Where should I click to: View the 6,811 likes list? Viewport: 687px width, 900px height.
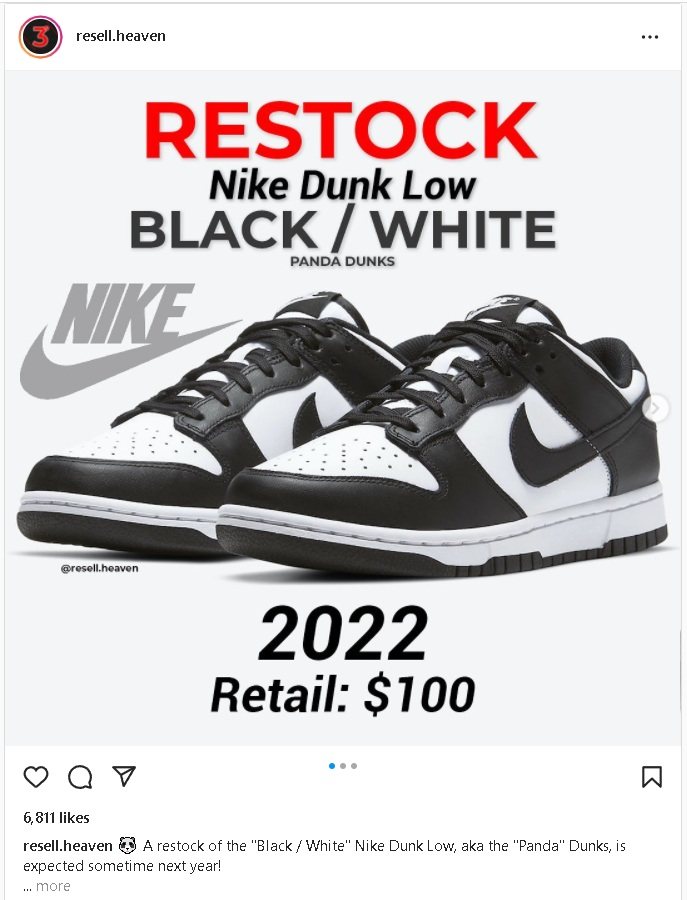pyautogui.click(x=56, y=818)
